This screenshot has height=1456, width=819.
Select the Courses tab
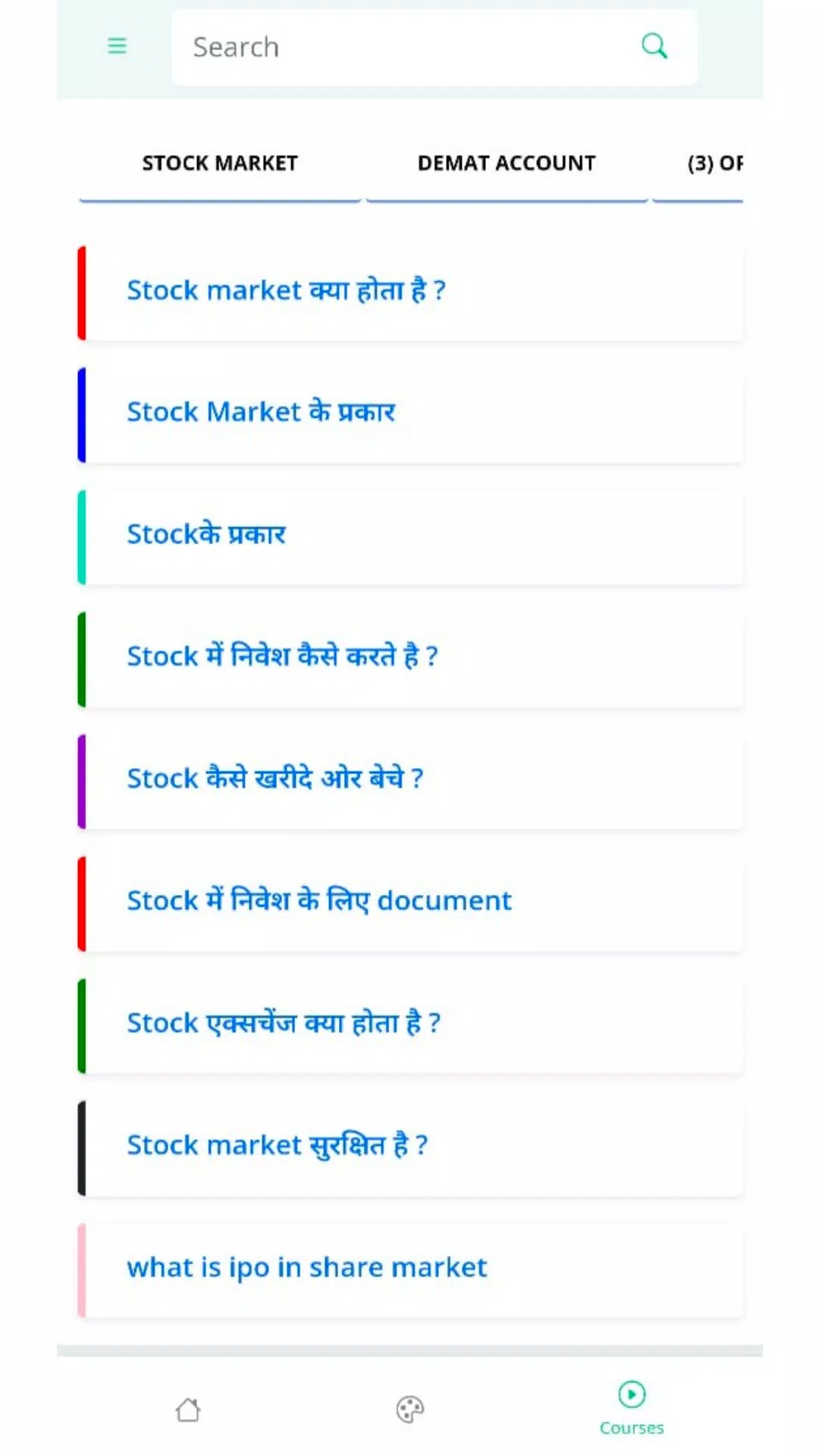click(632, 1409)
